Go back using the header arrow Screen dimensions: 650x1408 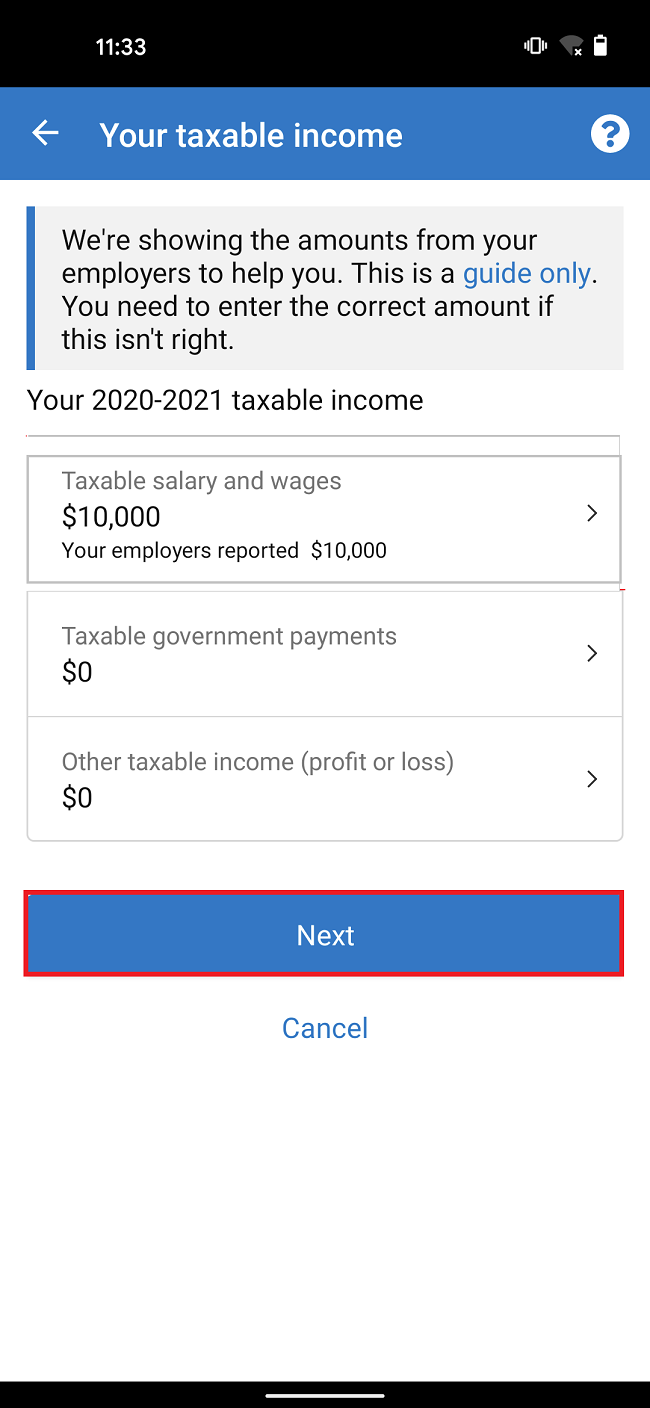pyautogui.click(x=45, y=133)
